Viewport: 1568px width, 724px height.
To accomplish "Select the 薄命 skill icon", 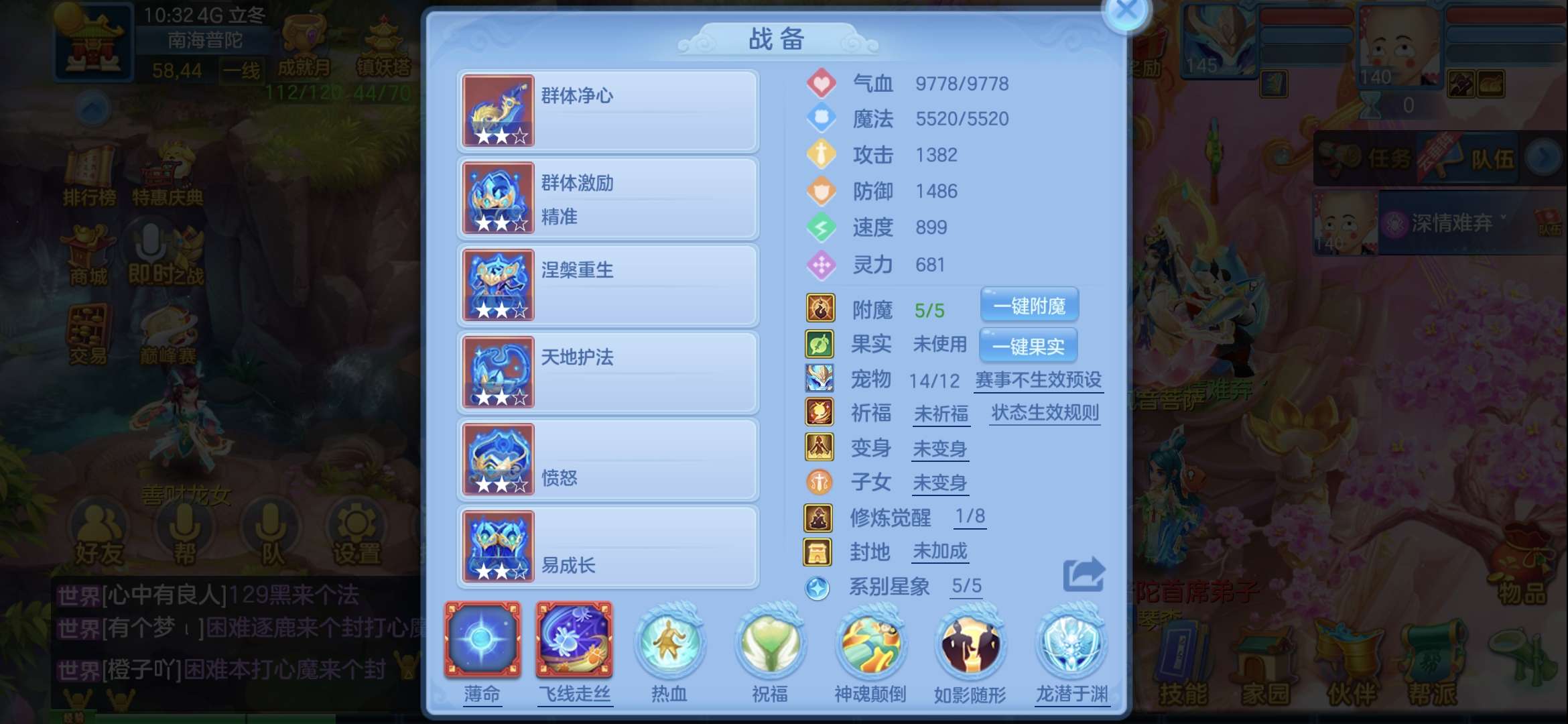I will coord(482,640).
